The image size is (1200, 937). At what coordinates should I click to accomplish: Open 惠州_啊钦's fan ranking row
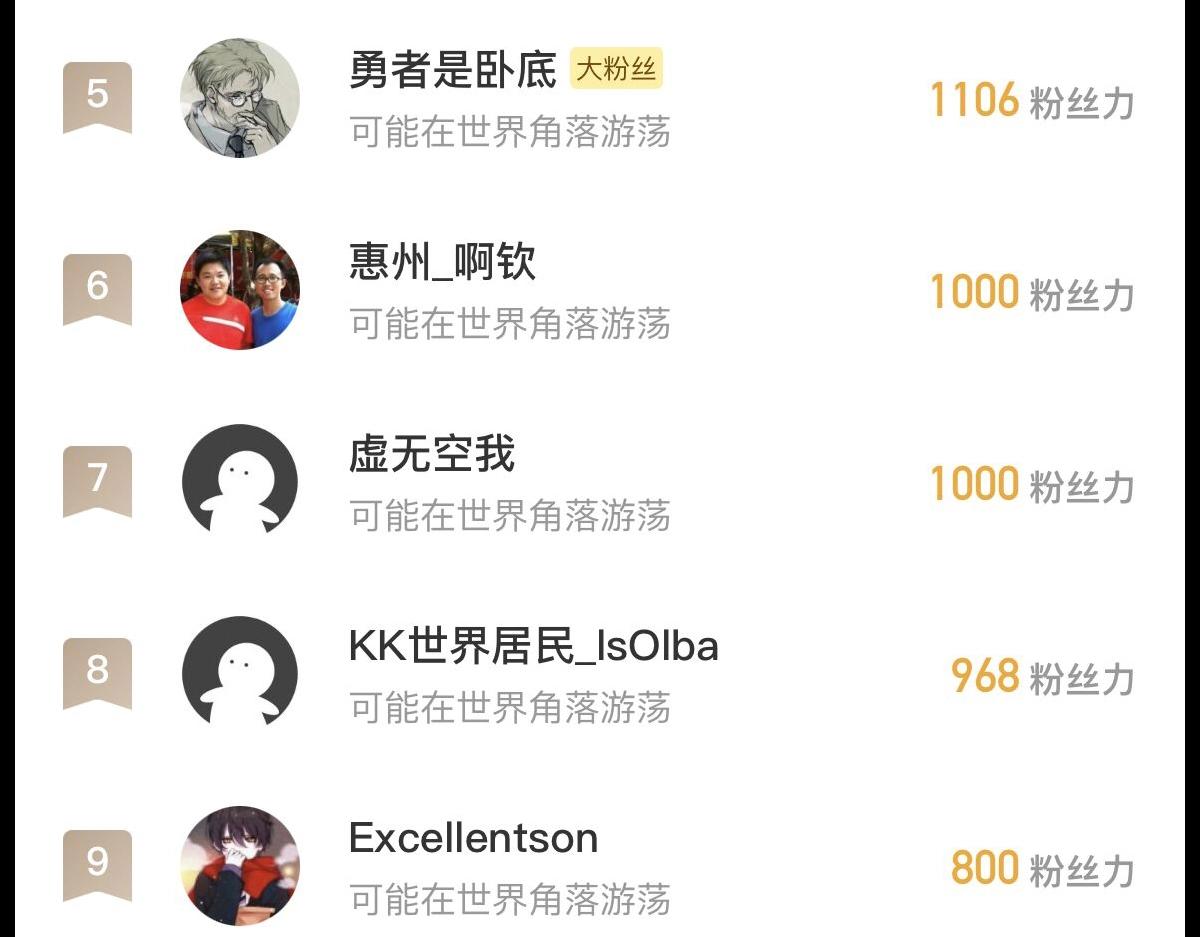pos(600,290)
